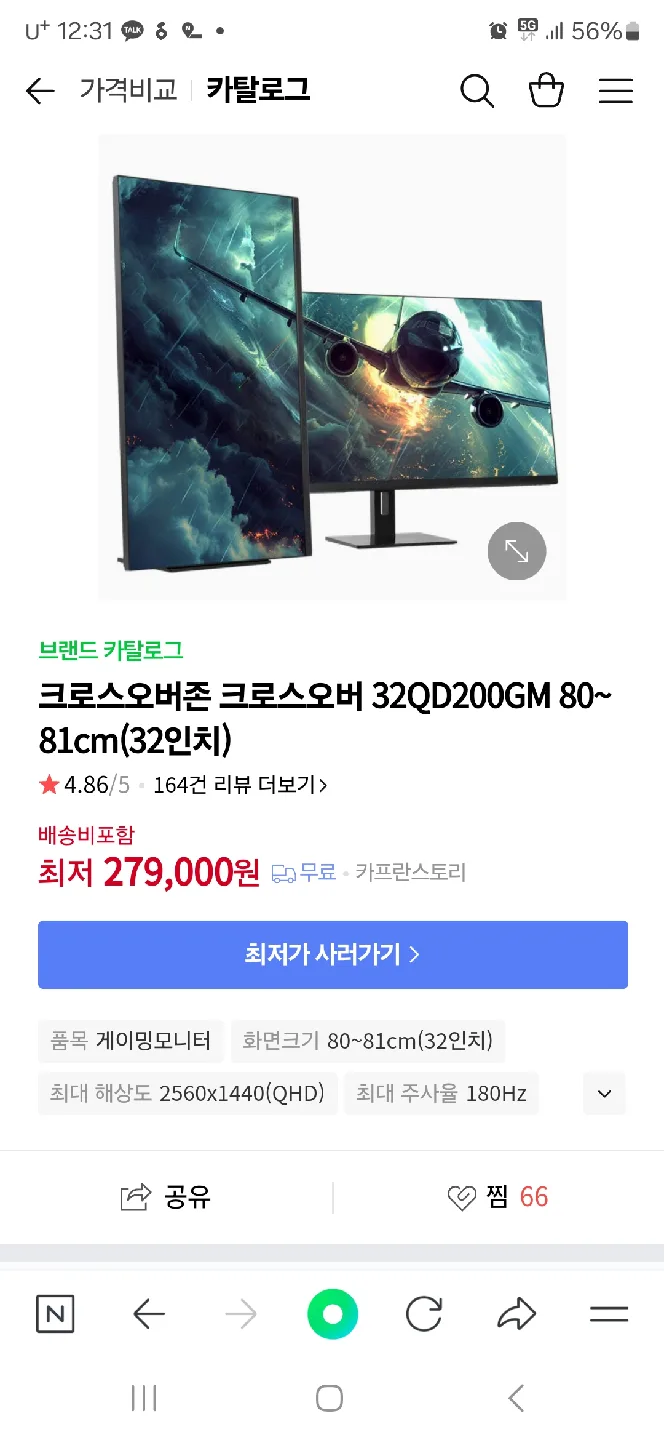This screenshot has height=1440, width=664.
Task: Tap the green circle button
Action: (x=332, y=1314)
